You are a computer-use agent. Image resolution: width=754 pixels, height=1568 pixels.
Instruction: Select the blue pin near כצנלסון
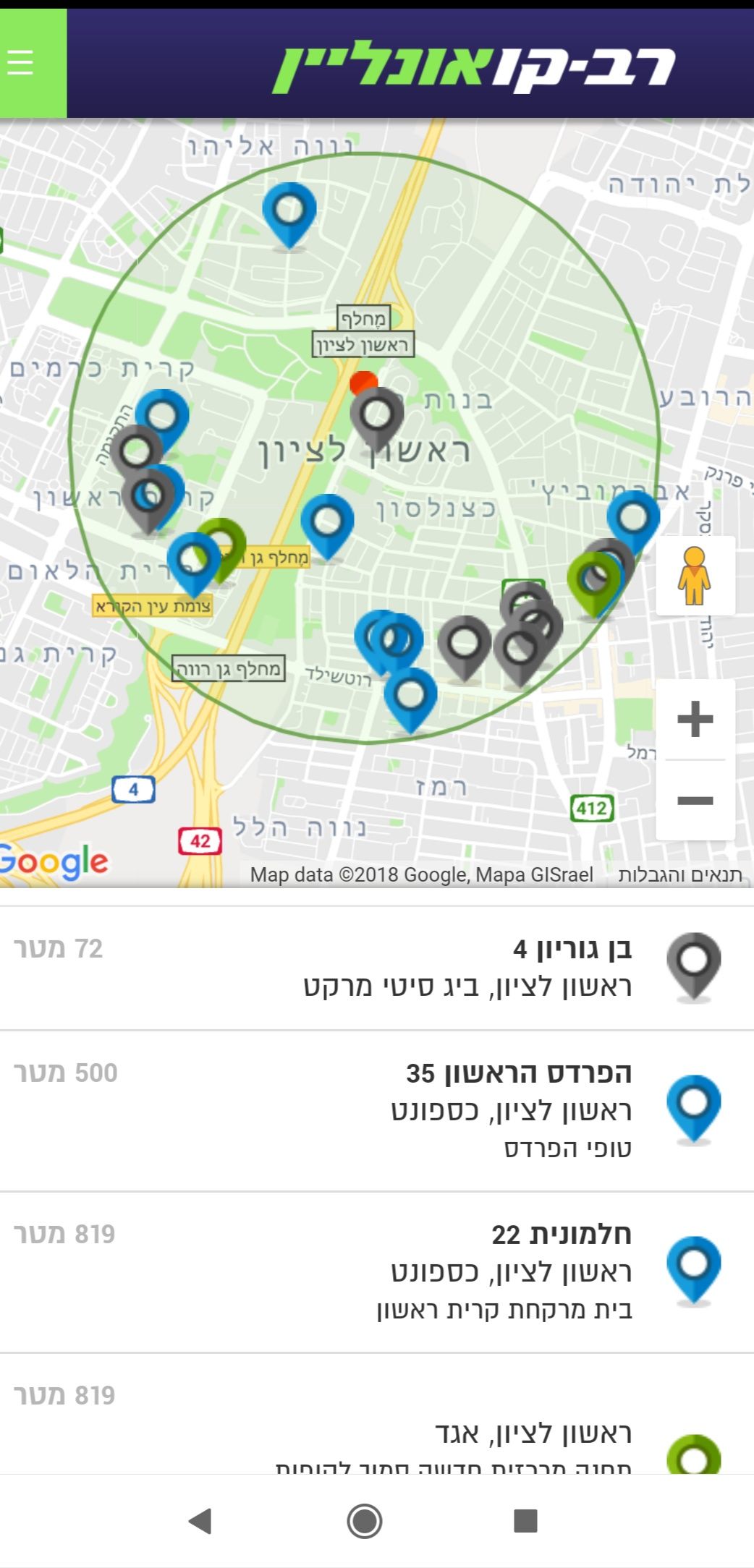coord(327,522)
